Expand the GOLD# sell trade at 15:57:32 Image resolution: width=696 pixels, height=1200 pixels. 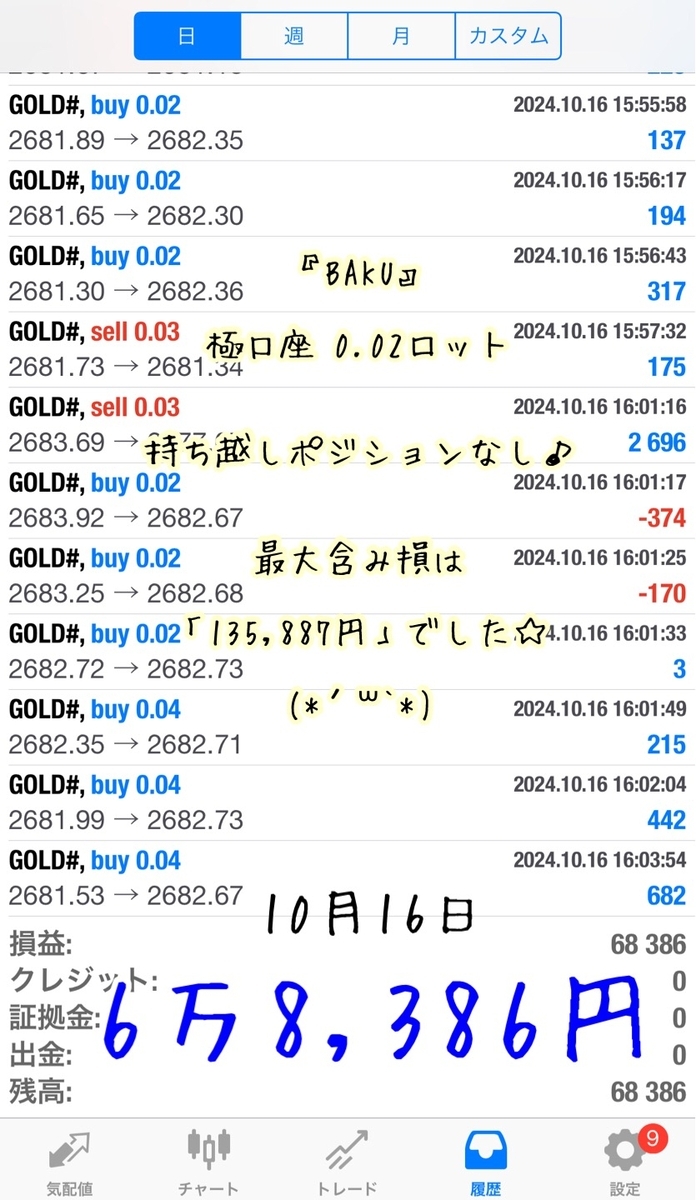(347, 349)
